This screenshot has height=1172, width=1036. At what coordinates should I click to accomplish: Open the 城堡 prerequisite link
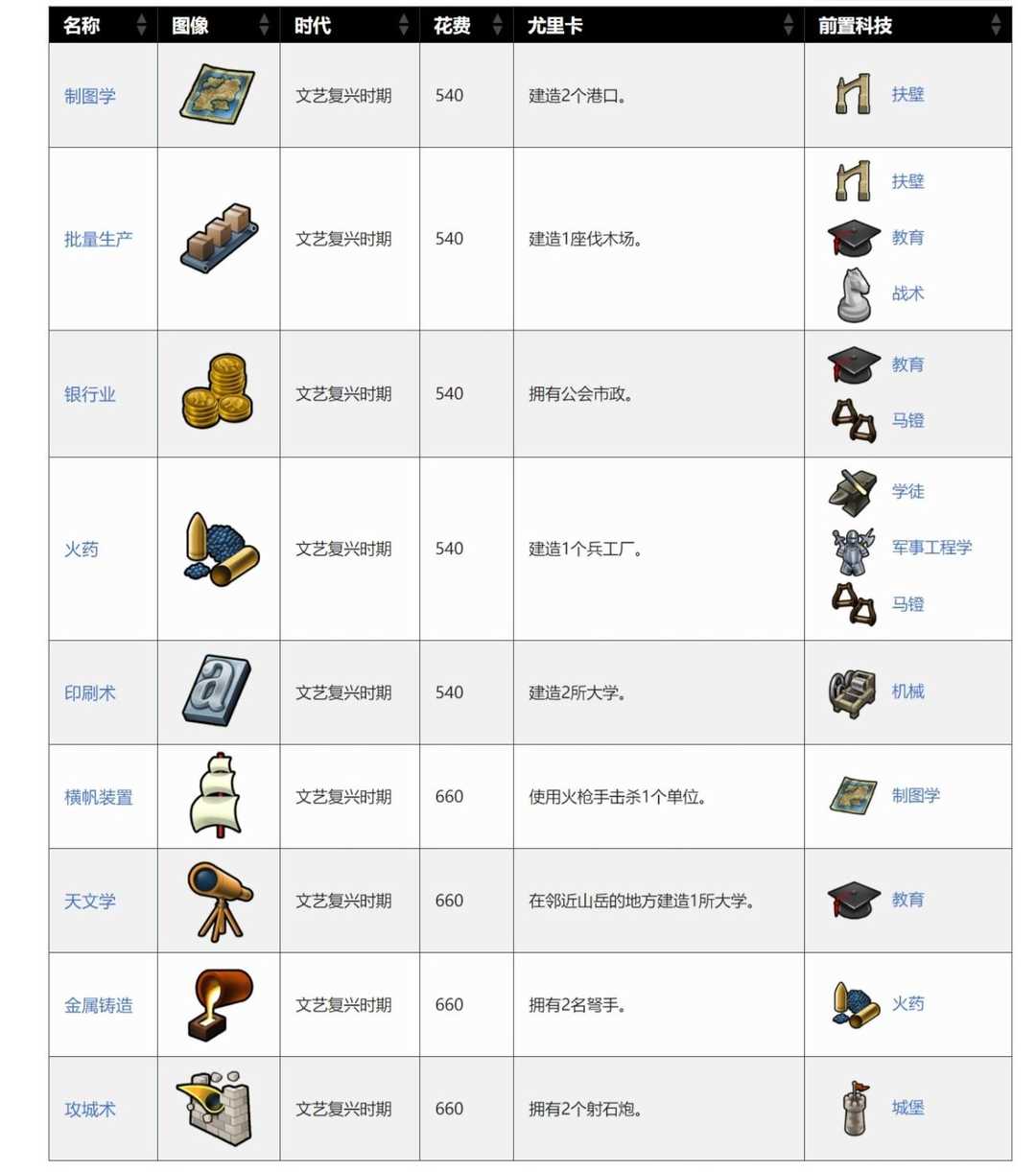coord(907,1108)
